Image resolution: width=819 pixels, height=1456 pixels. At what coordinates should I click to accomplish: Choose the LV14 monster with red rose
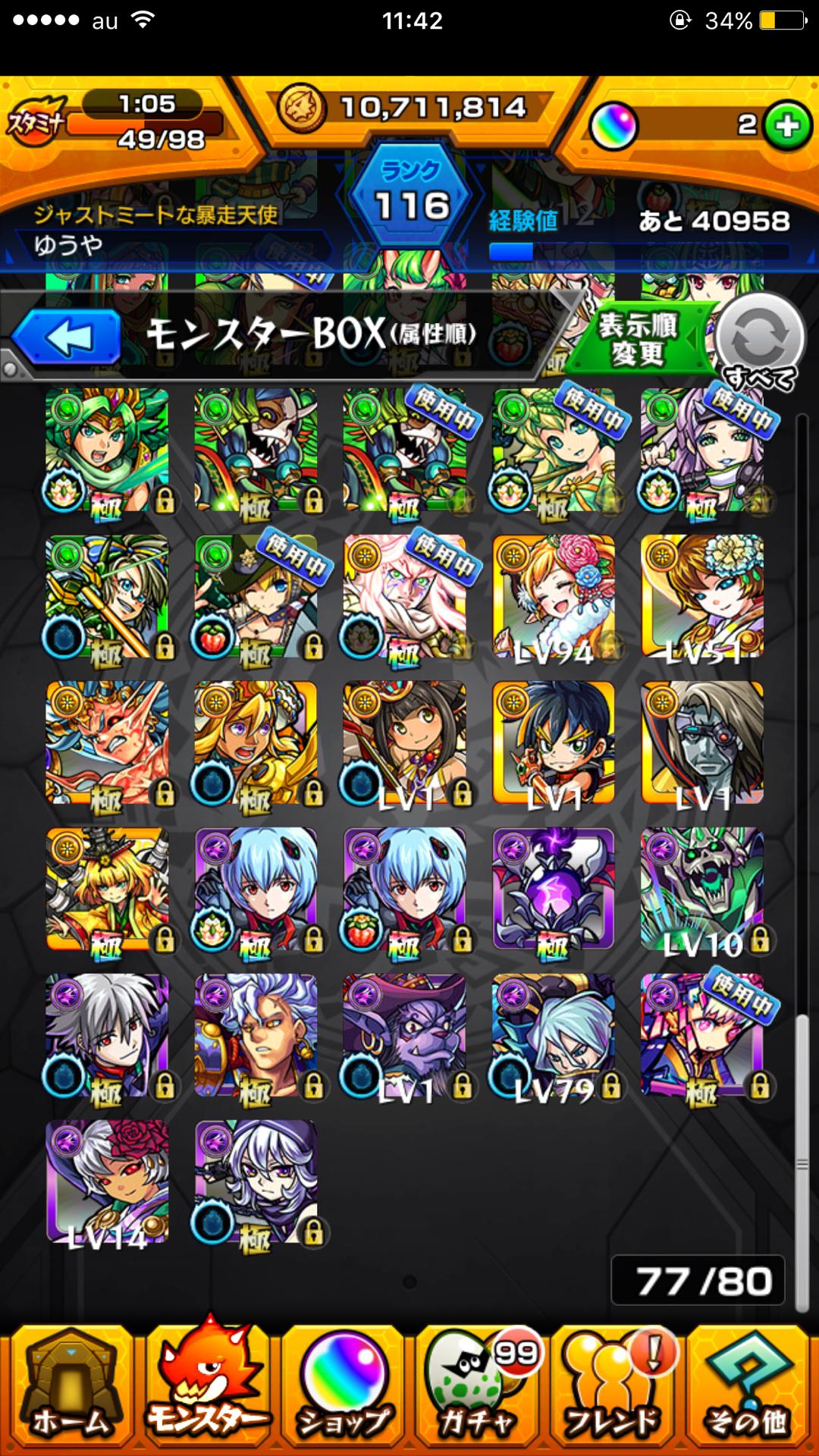(x=107, y=1183)
